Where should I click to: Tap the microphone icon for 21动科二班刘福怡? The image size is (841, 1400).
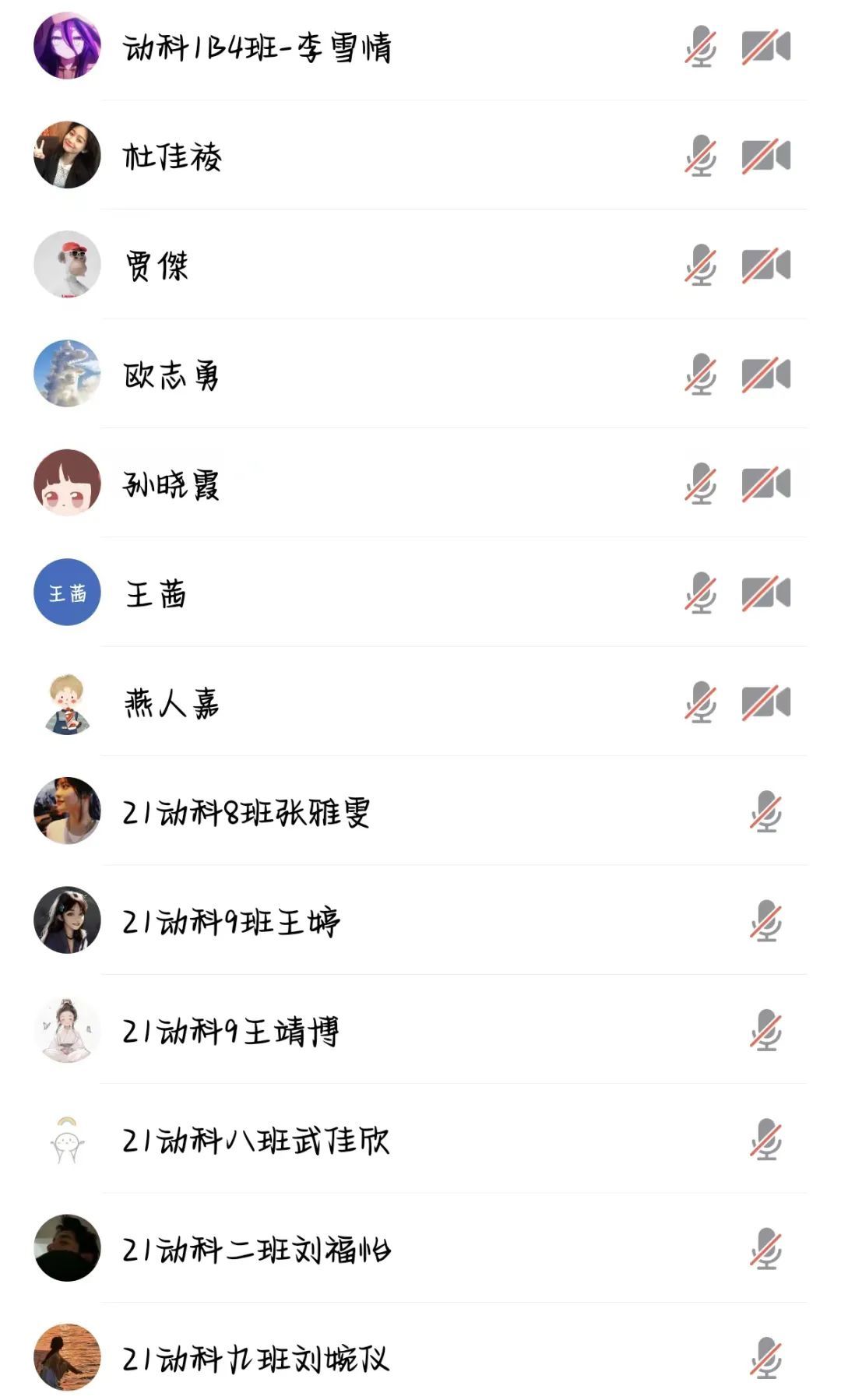pyautogui.click(x=766, y=1249)
